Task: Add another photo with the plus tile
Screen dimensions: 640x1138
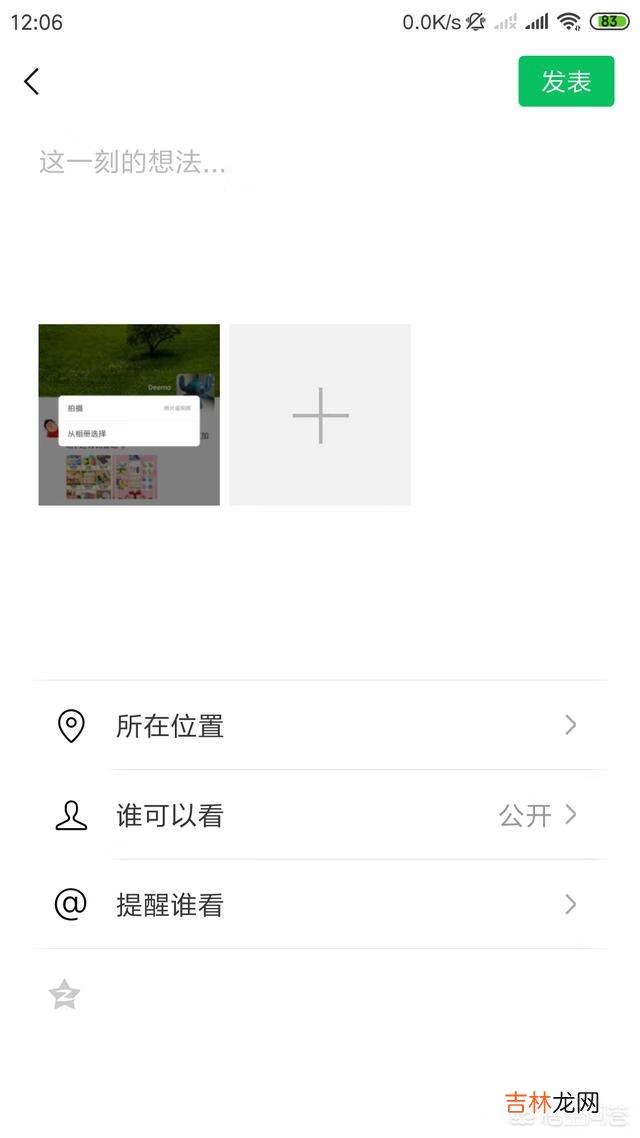Action: tap(320, 415)
